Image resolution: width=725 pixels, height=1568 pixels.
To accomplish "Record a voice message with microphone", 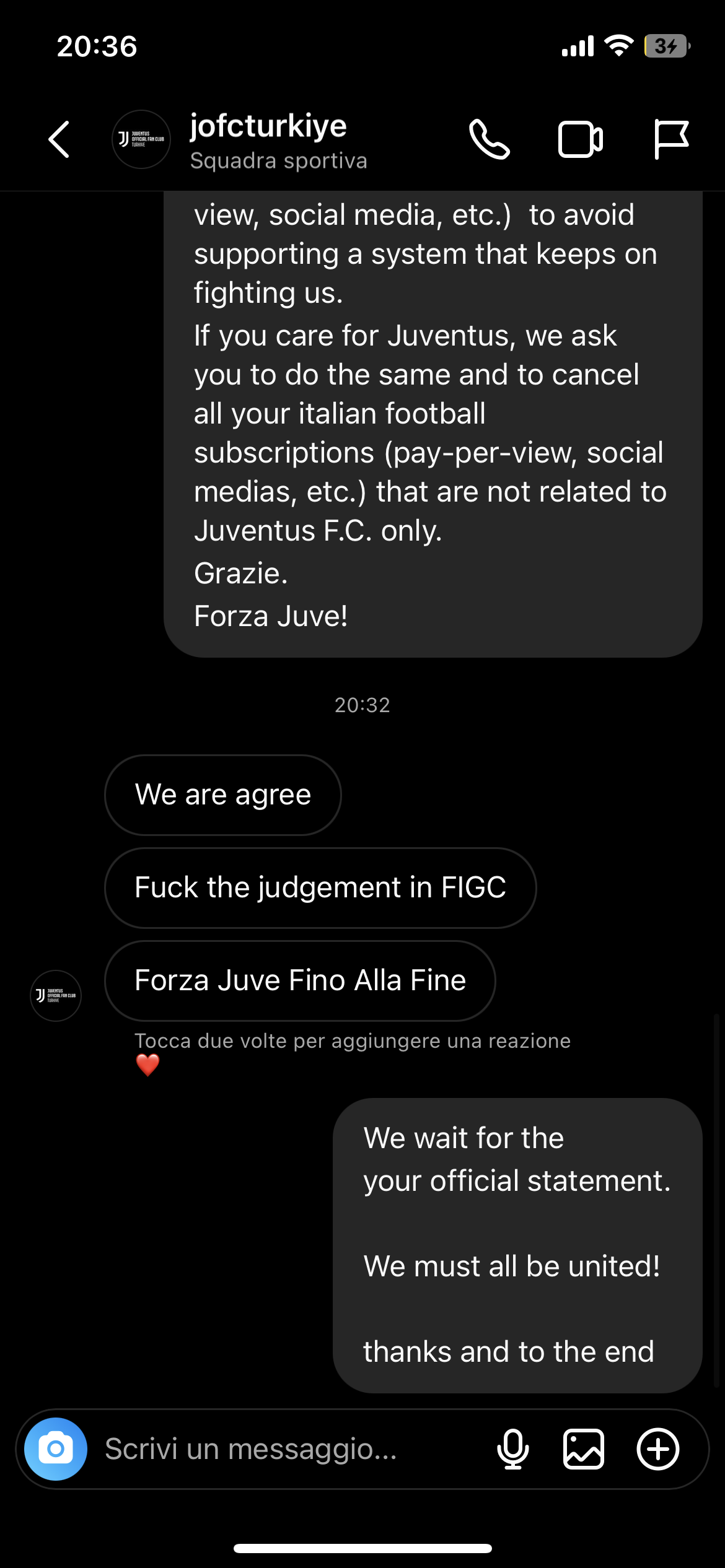I will tap(513, 1449).
